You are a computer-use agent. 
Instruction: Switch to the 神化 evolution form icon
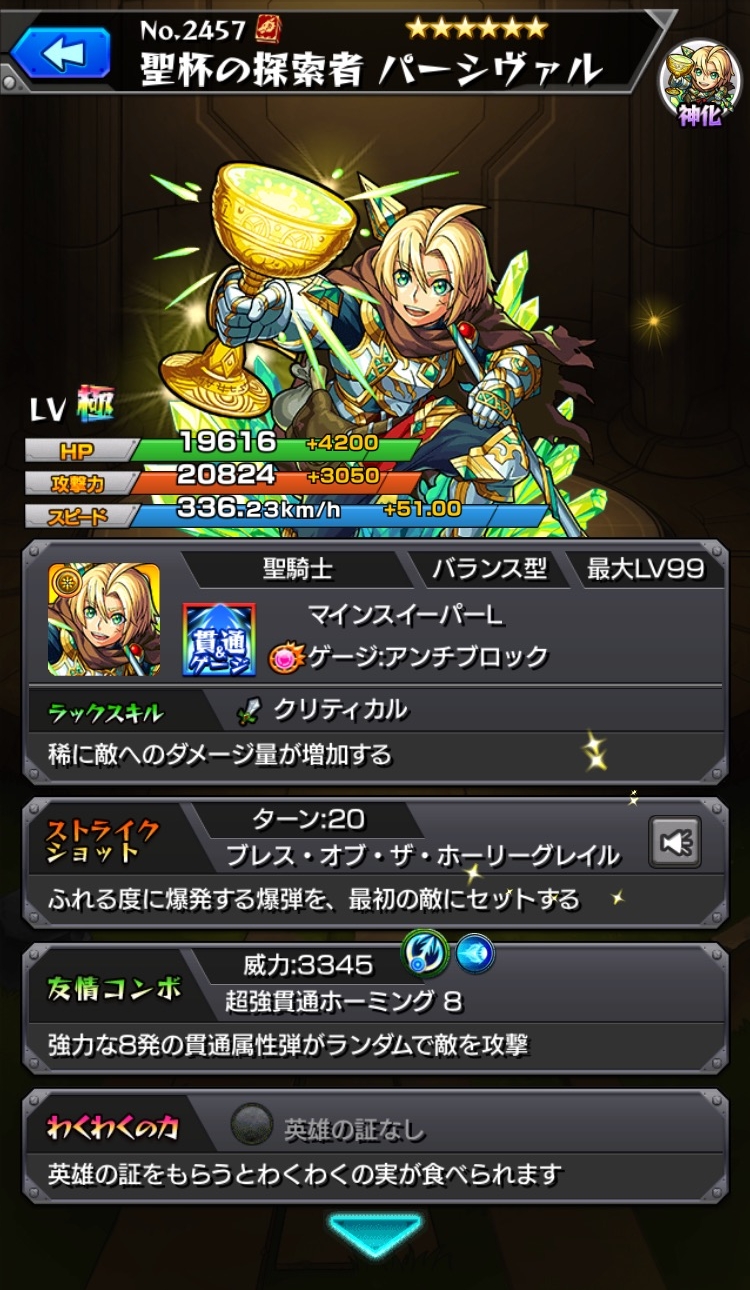pos(699,84)
